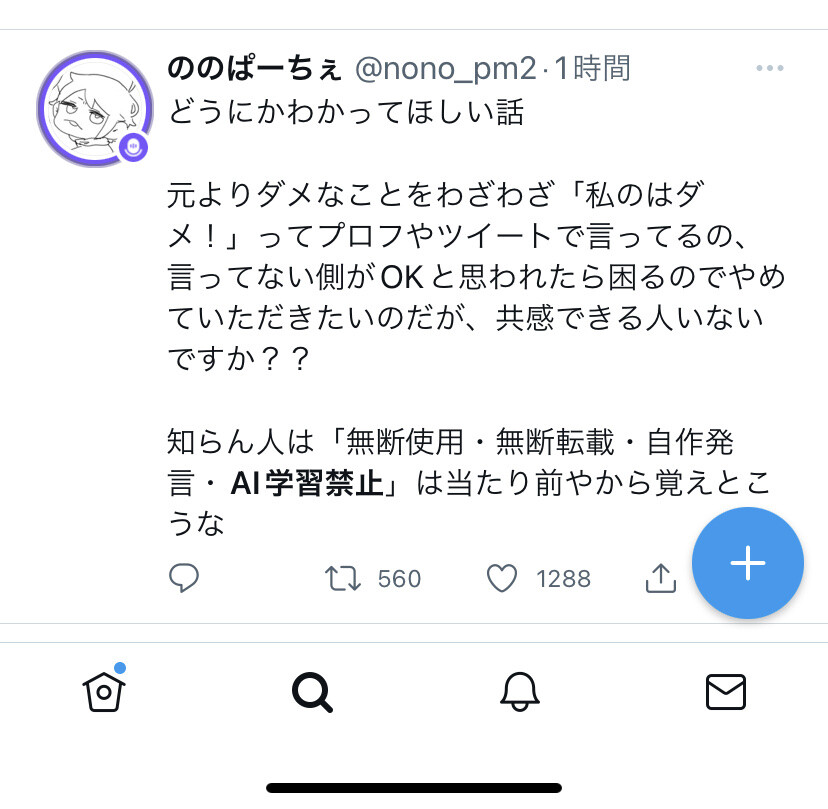Switch to the Home tab
The width and height of the screenshot is (828, 809).
pos(104,691)
